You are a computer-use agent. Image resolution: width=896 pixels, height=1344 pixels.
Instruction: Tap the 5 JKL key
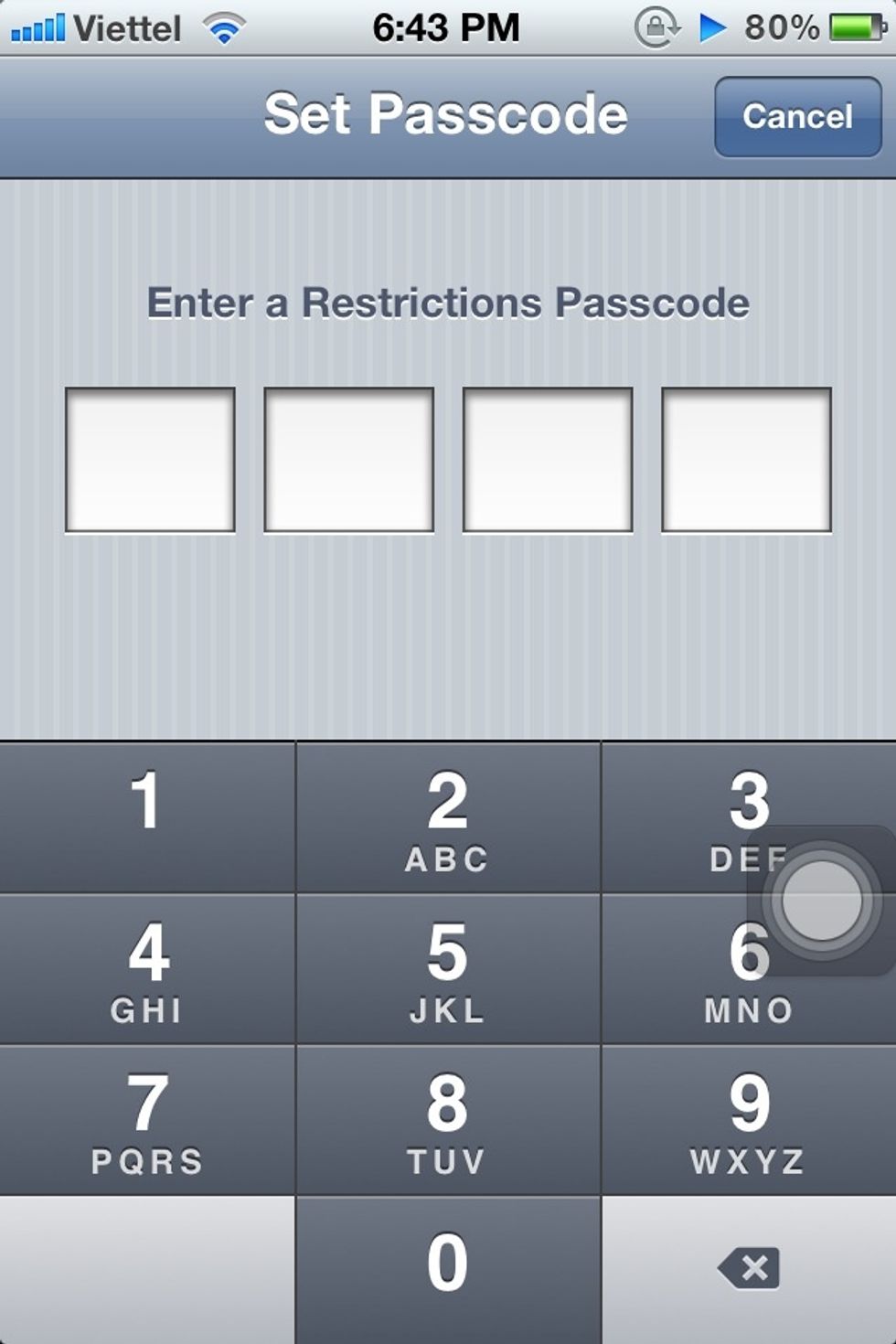coord(447,969)
